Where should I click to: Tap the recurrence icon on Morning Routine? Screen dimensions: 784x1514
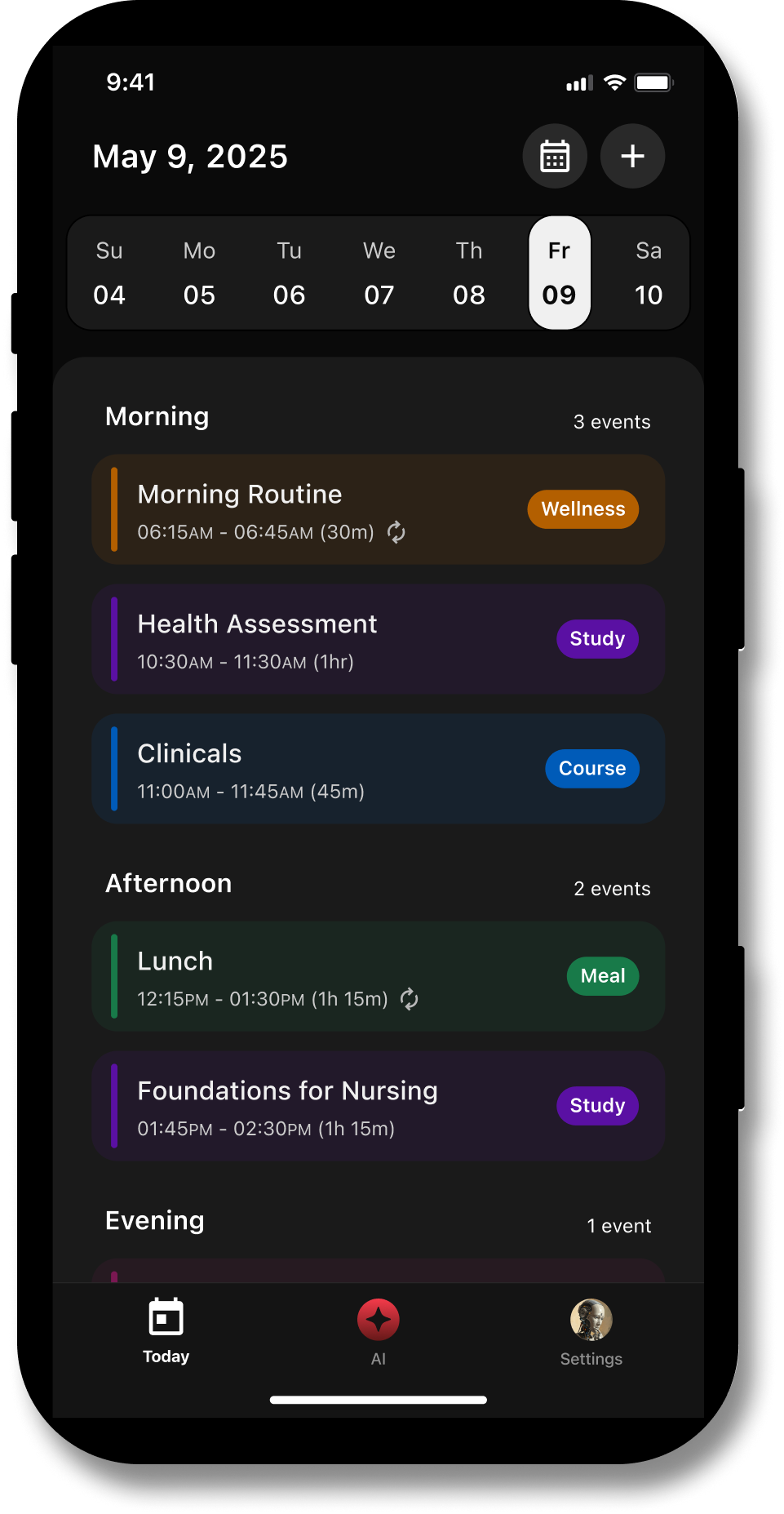point(396,532)
